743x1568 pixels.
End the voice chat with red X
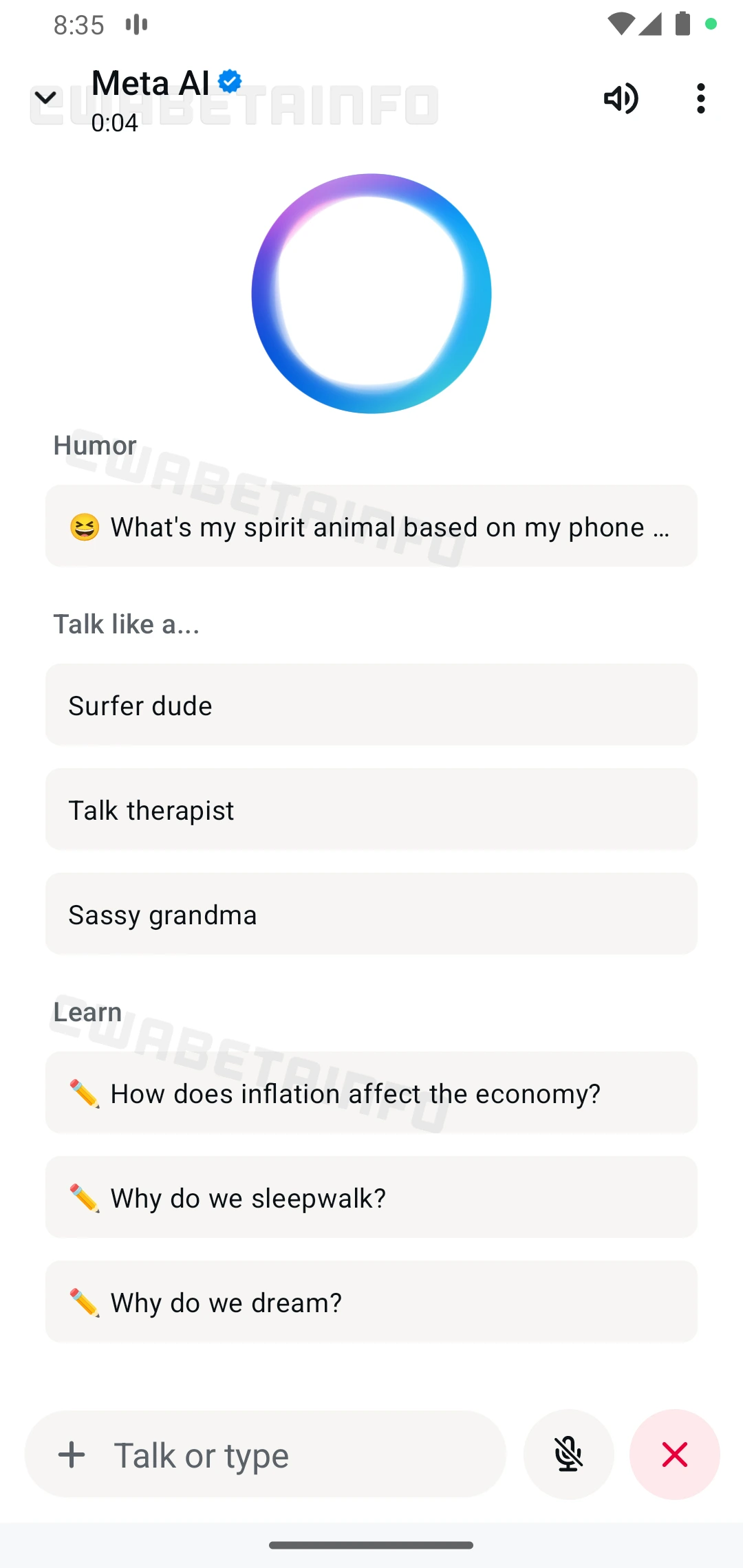click(x=674, y=1455)
